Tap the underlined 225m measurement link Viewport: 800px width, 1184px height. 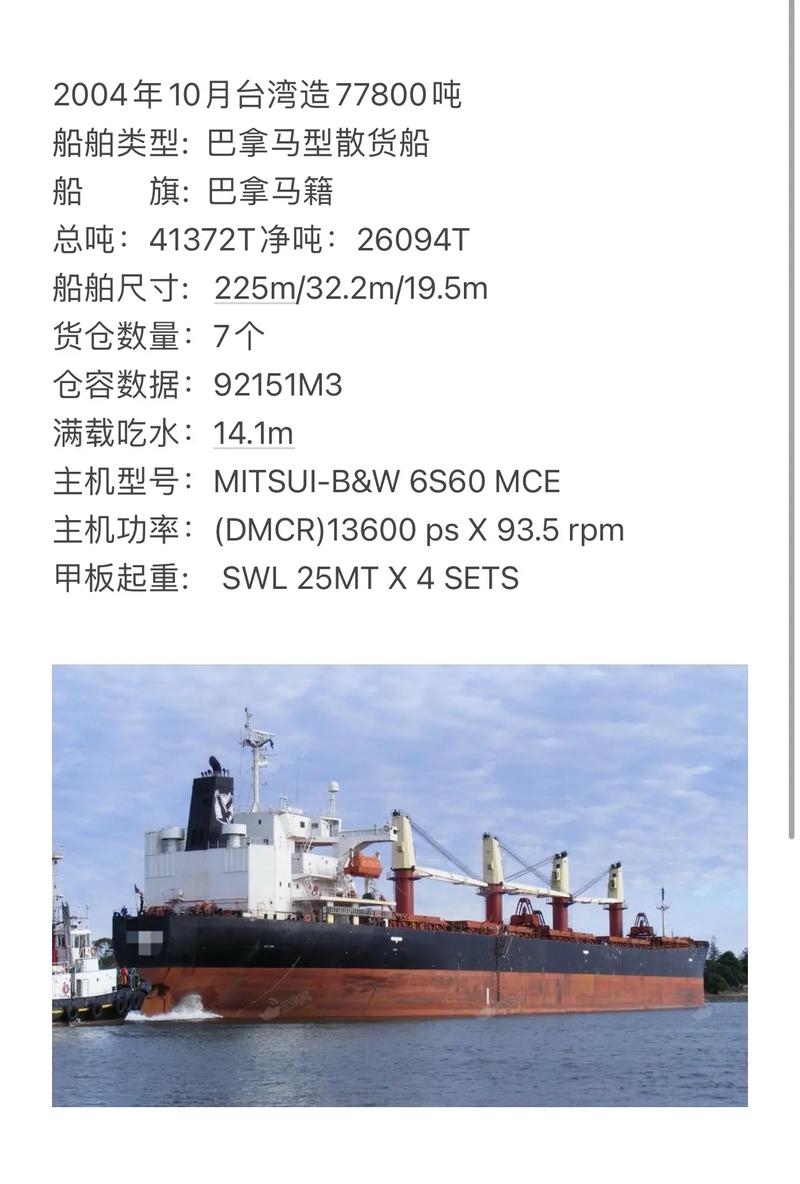(254, 289)
